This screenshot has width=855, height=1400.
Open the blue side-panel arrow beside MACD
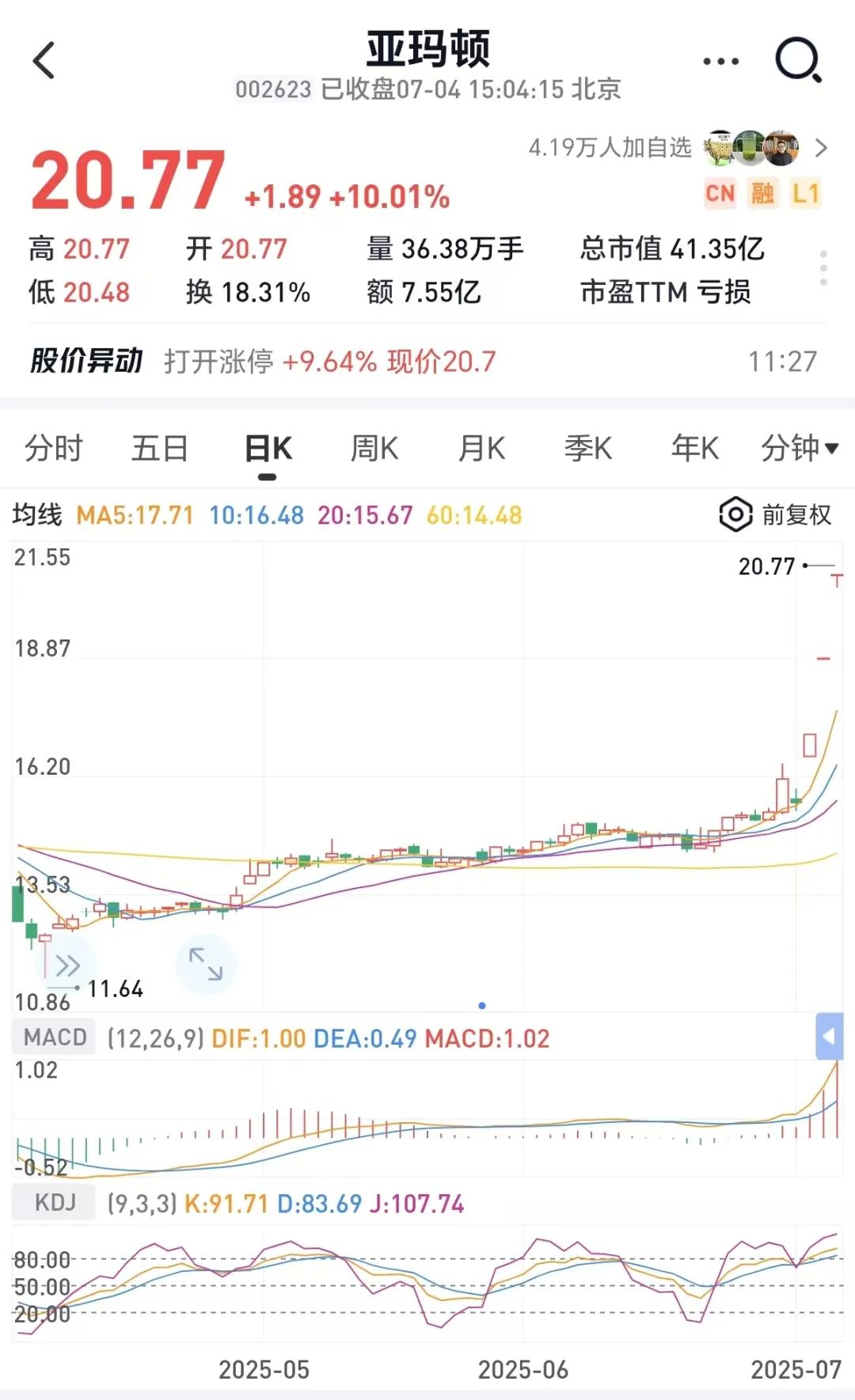coord(829,1036)
